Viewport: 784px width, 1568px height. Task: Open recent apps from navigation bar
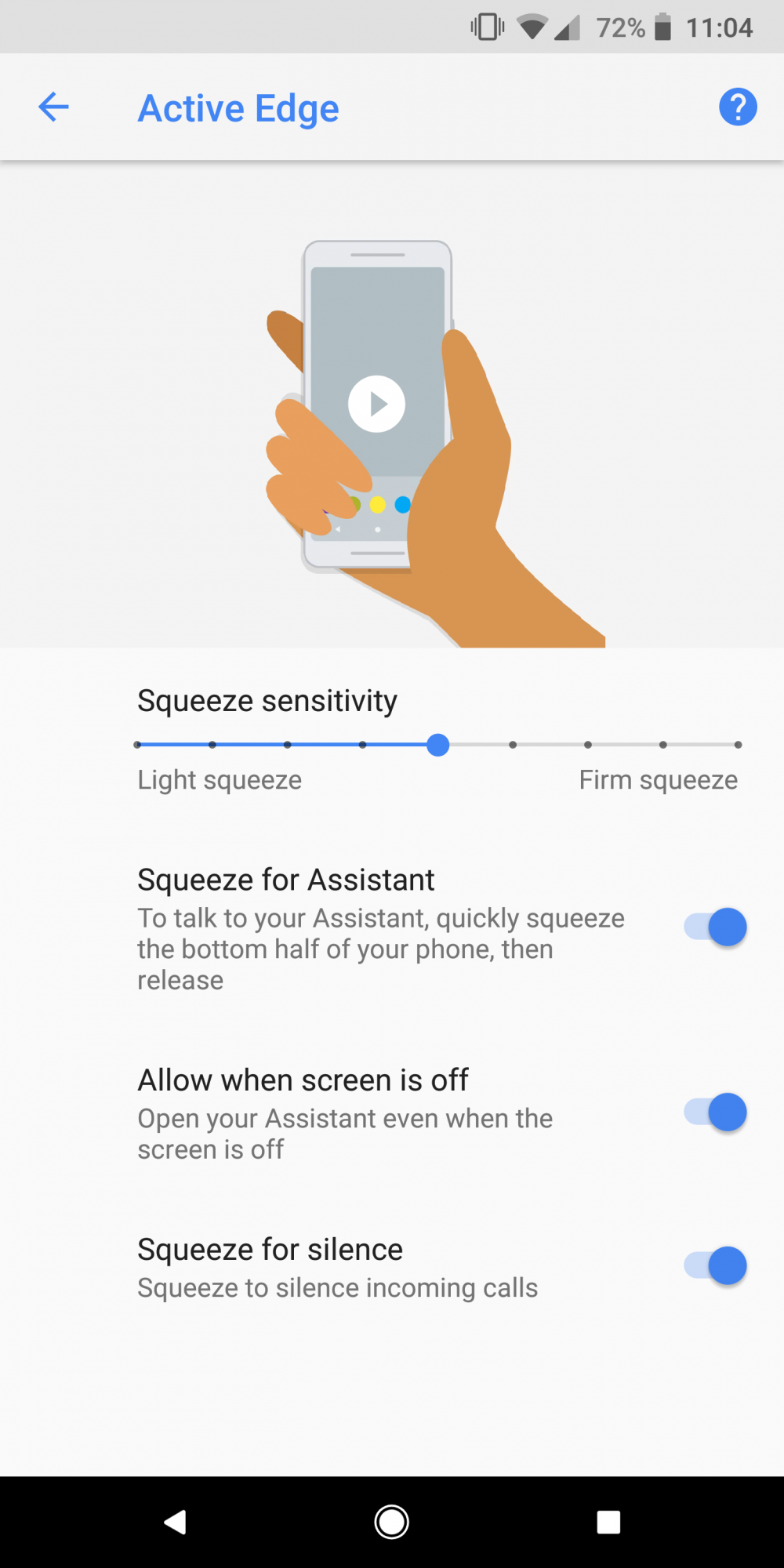(608, 1523)
